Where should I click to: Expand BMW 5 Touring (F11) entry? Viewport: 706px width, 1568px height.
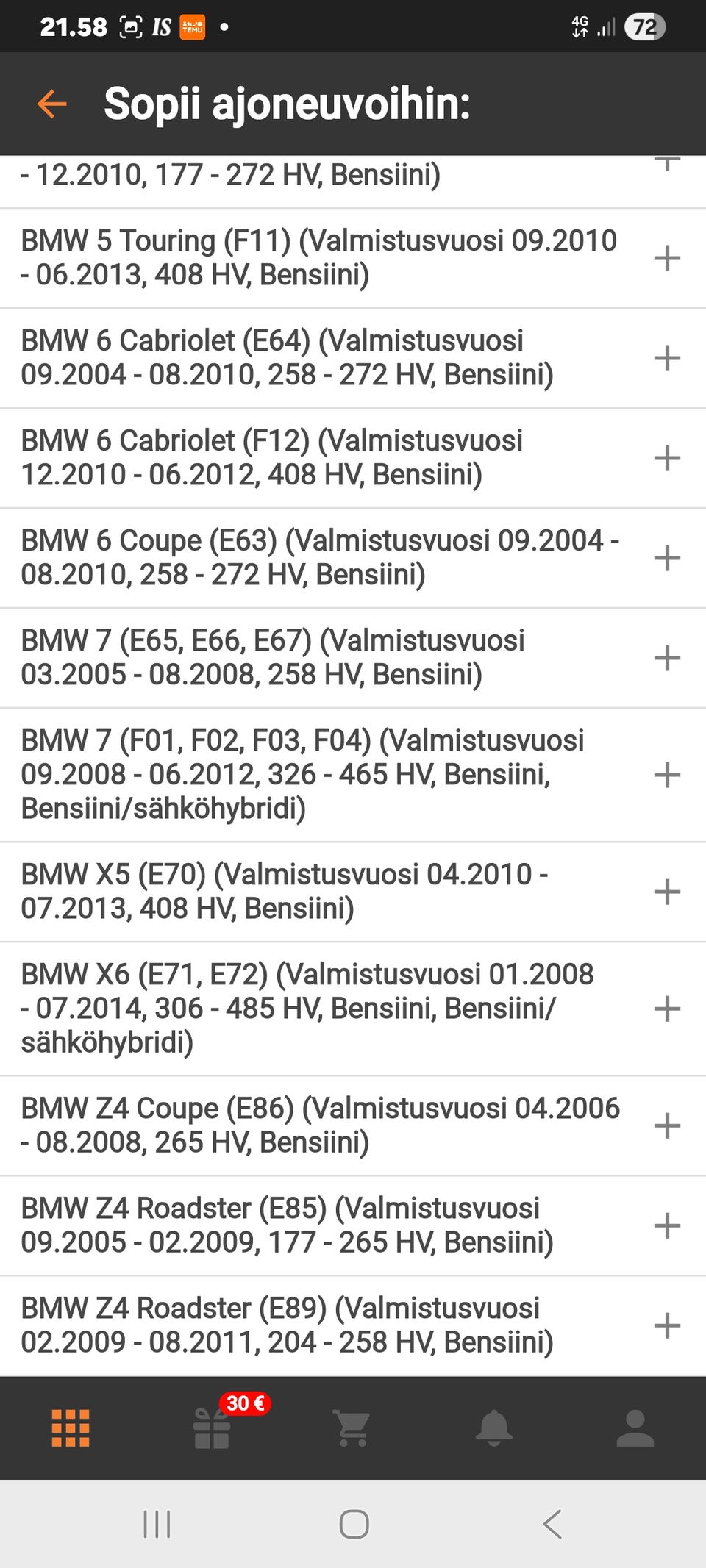tap(666, 258)
